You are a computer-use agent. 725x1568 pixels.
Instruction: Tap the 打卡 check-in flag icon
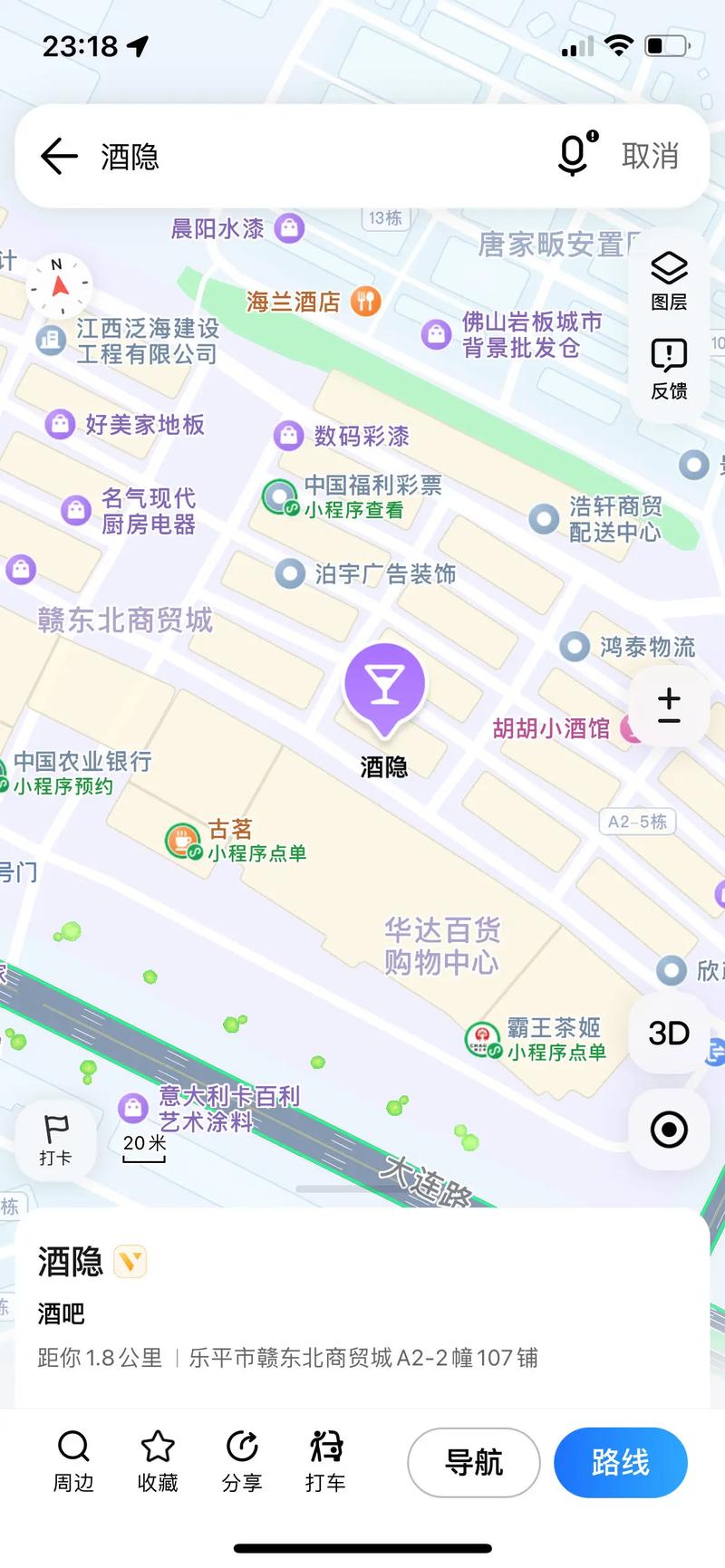coord(55,1139)
